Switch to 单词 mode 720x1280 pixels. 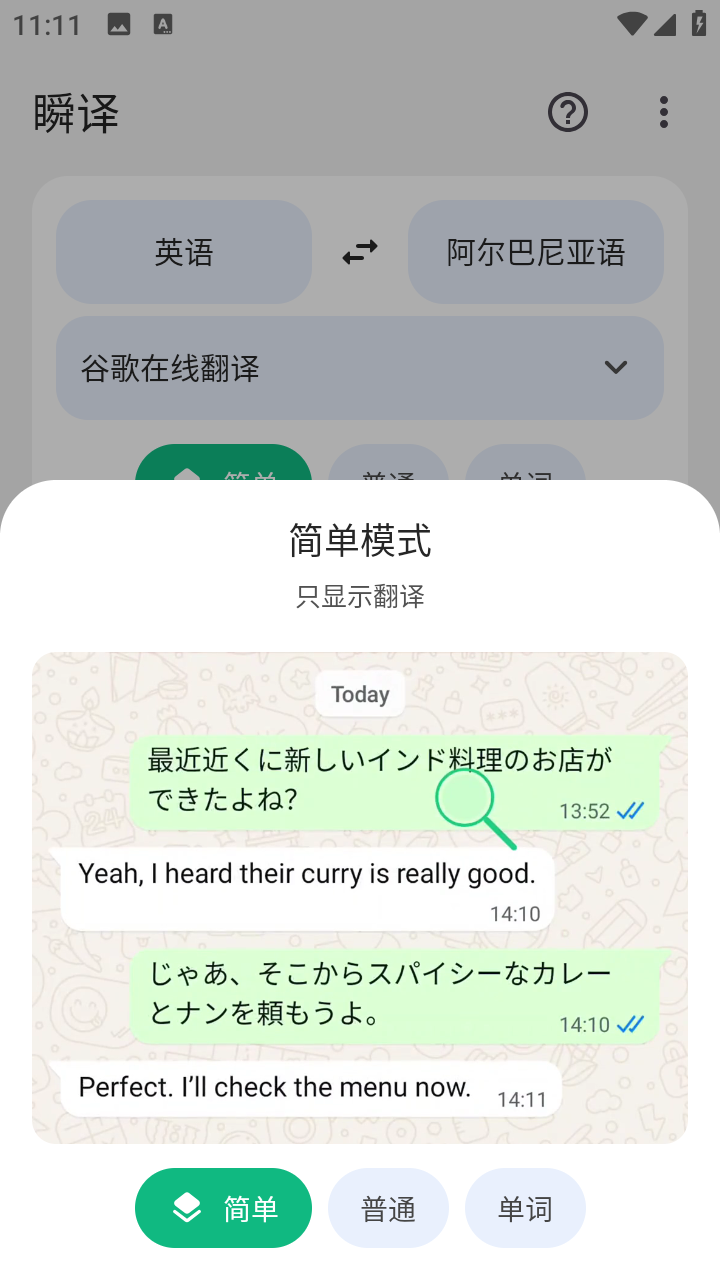tap(525, 1208)
